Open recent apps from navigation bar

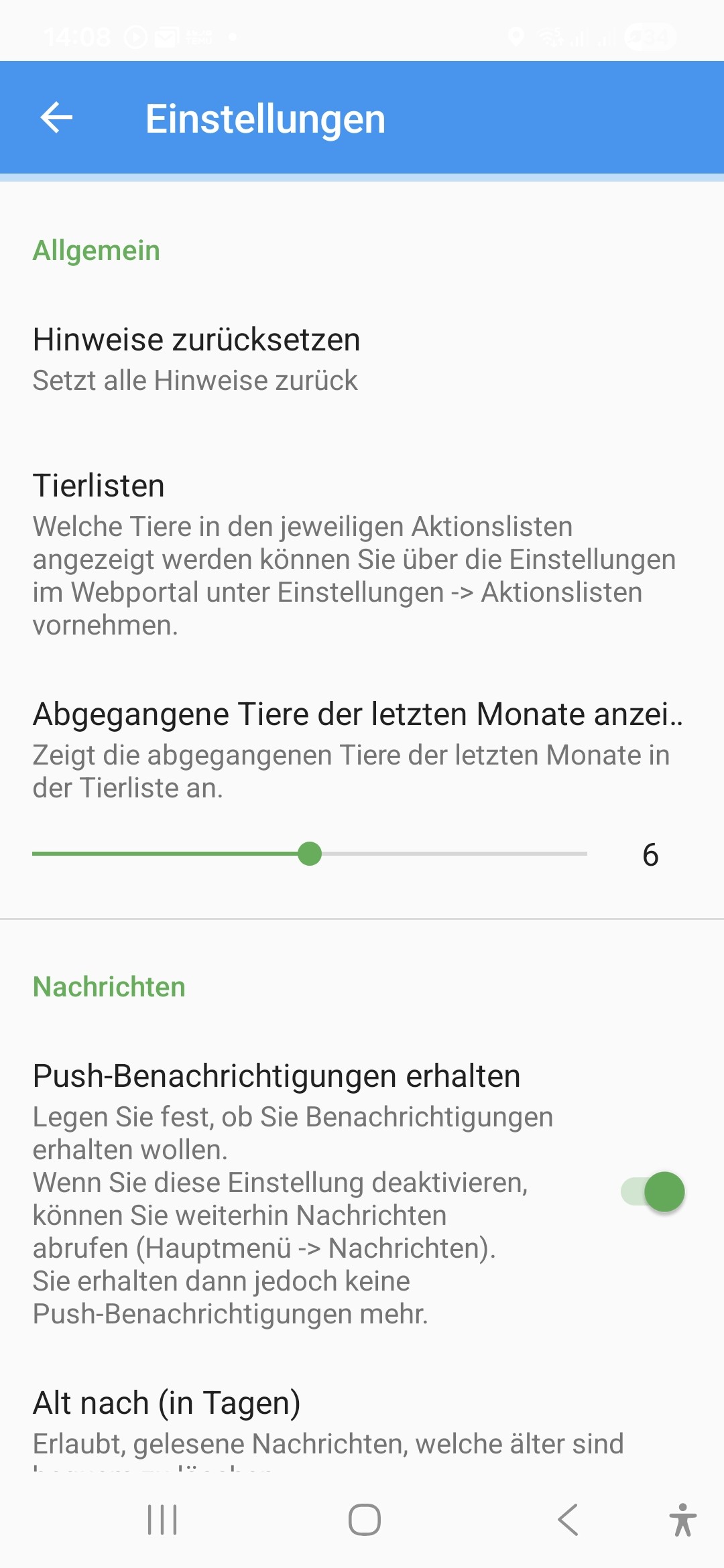click(162, 1520)
